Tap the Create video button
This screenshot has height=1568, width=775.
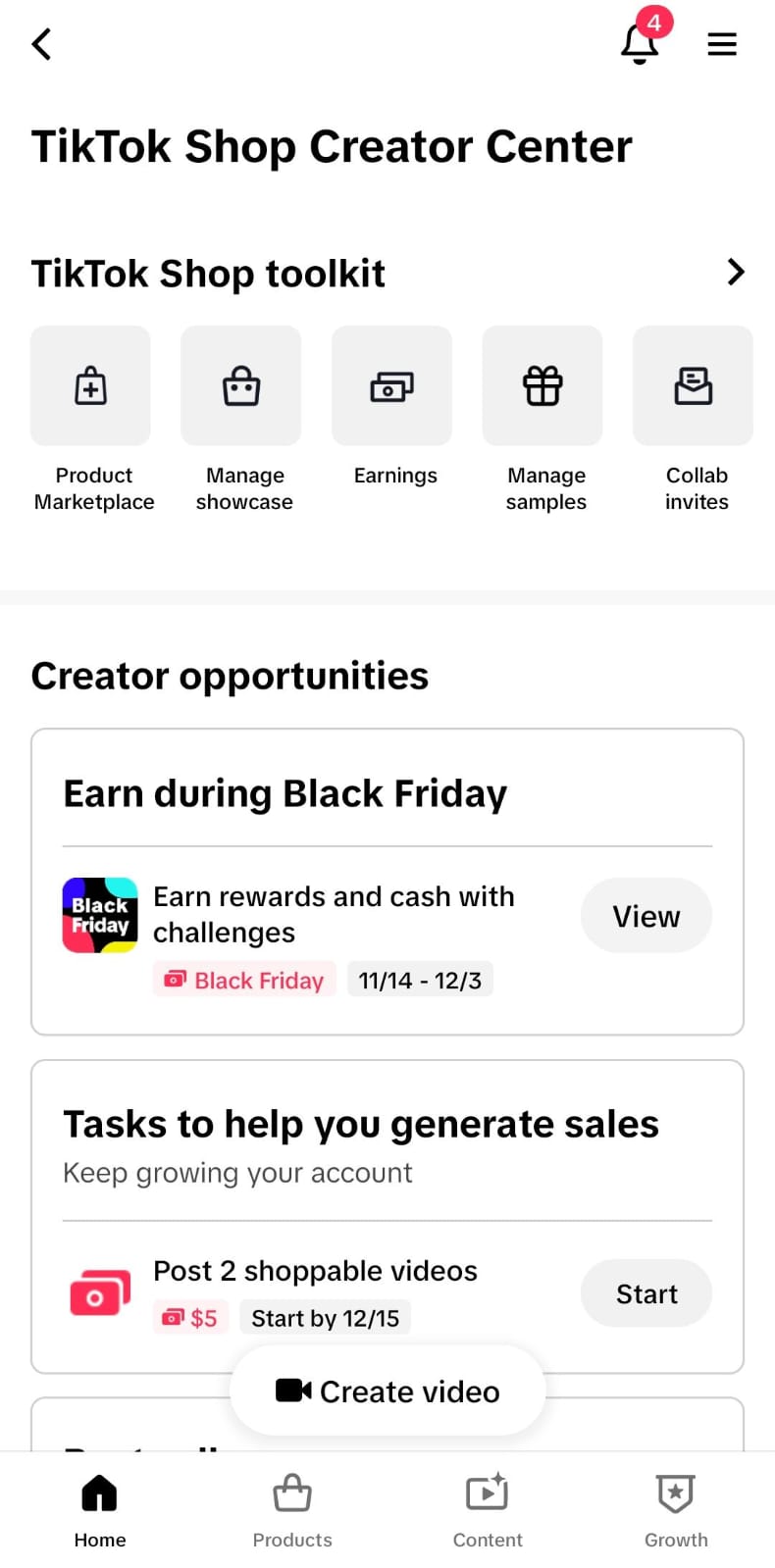click(x=387, y=1391)
